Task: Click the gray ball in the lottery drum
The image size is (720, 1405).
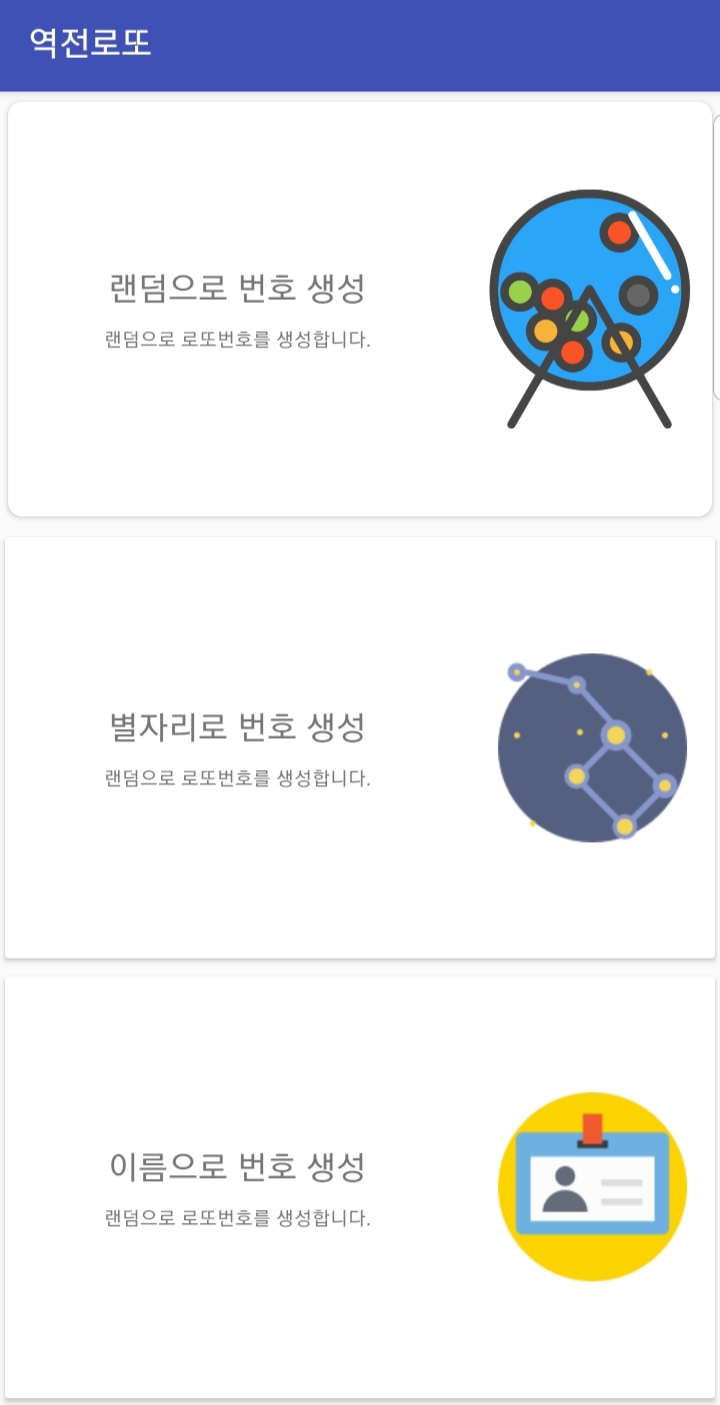Action: coord(637,294)
